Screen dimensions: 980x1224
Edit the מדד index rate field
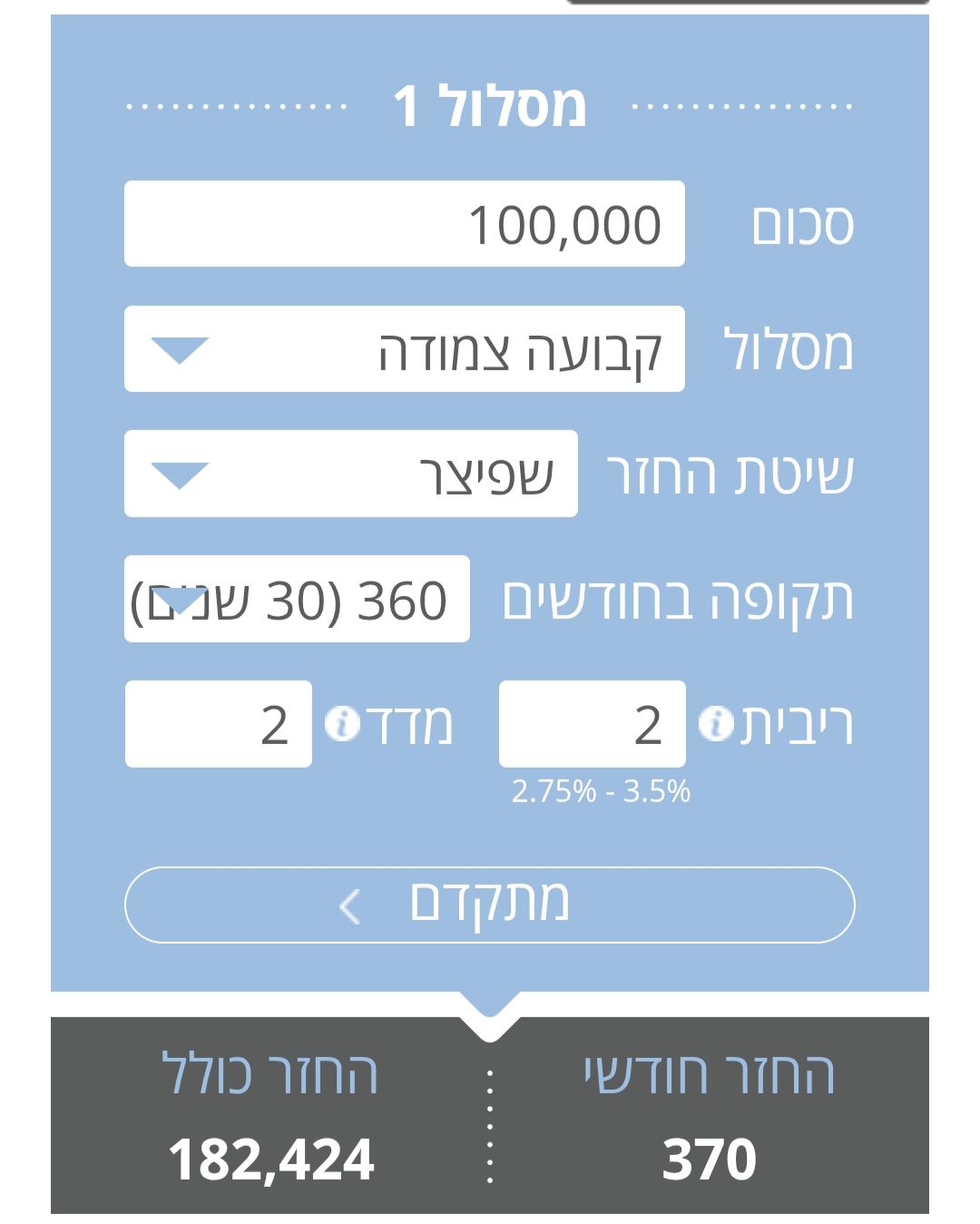[218, 724]
